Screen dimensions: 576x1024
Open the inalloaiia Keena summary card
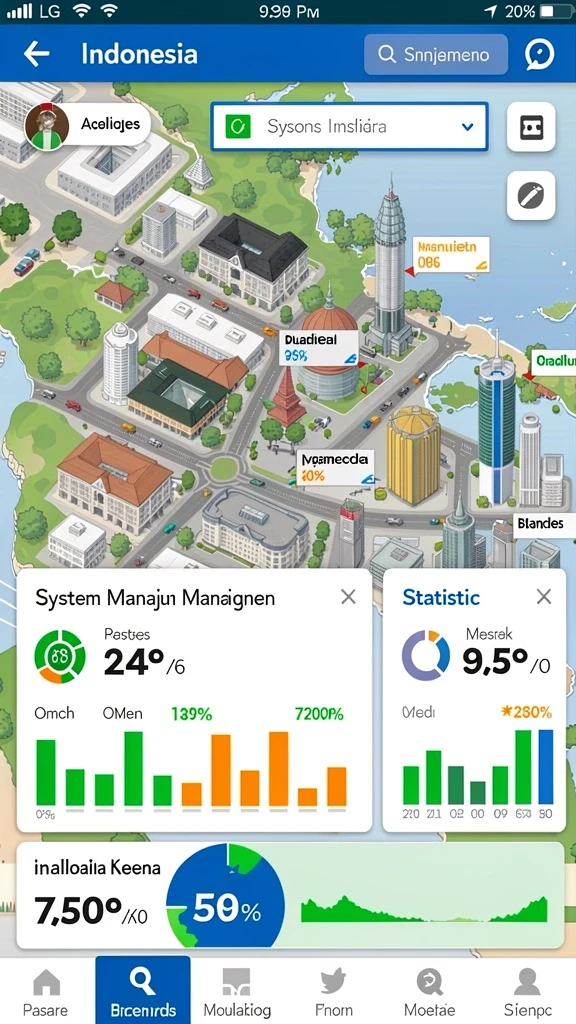pyautogui.click(x=290, y=895)
